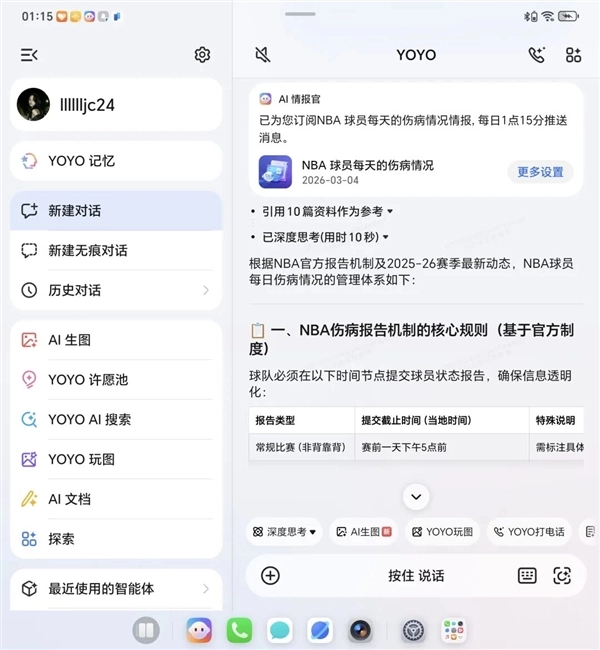600x650 pixels.
Task: Start a call with YOYO
Action: 536,55
